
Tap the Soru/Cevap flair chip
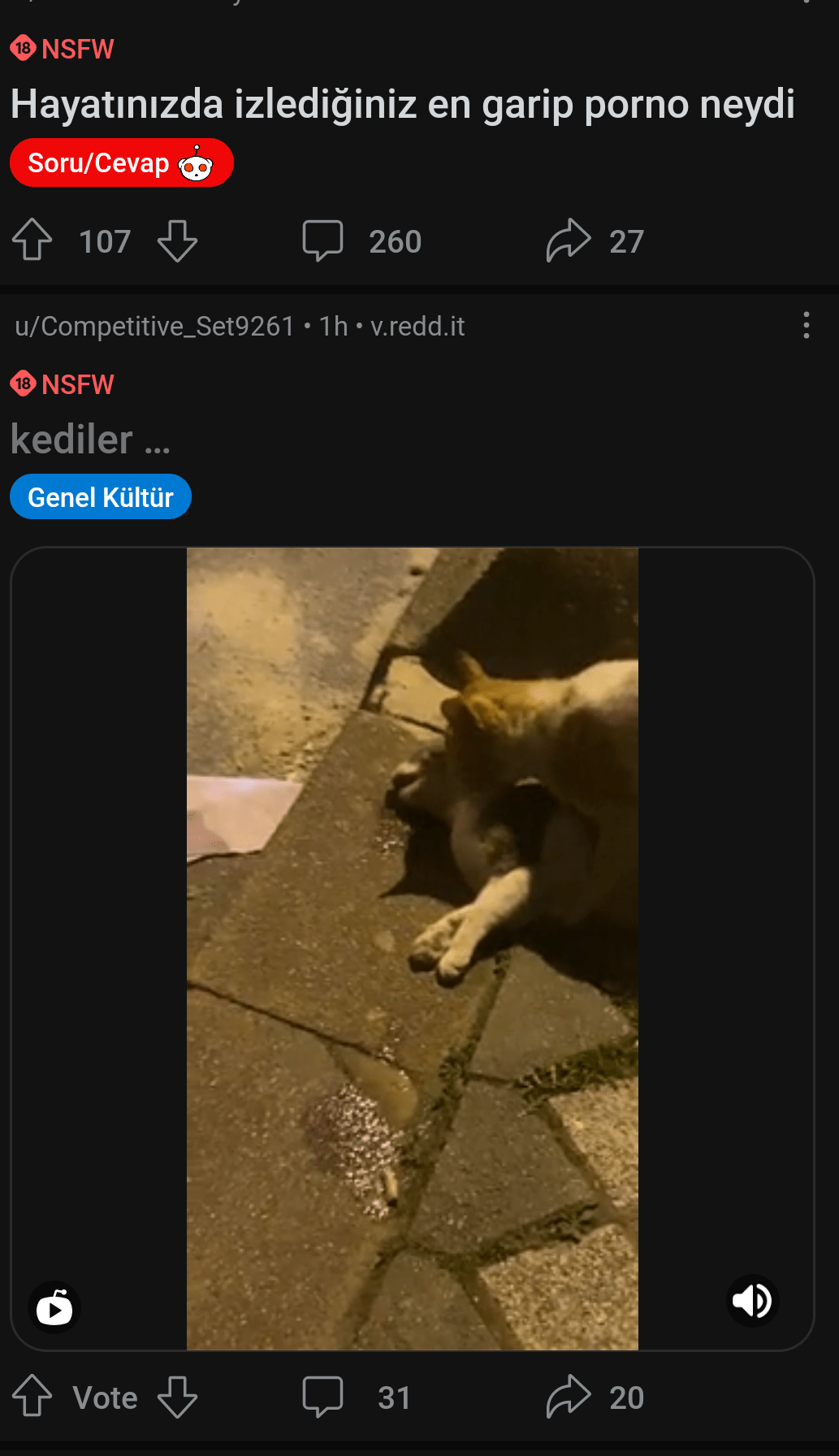(122, 162)
